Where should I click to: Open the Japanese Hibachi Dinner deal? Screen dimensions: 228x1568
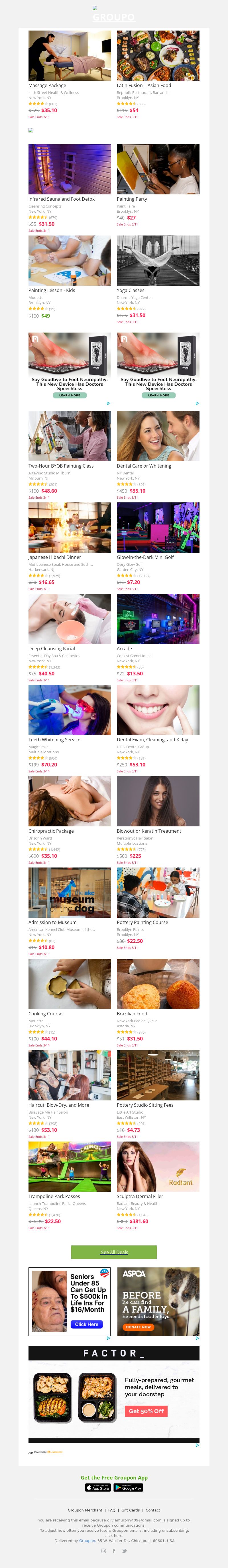[x=69, y=528]
